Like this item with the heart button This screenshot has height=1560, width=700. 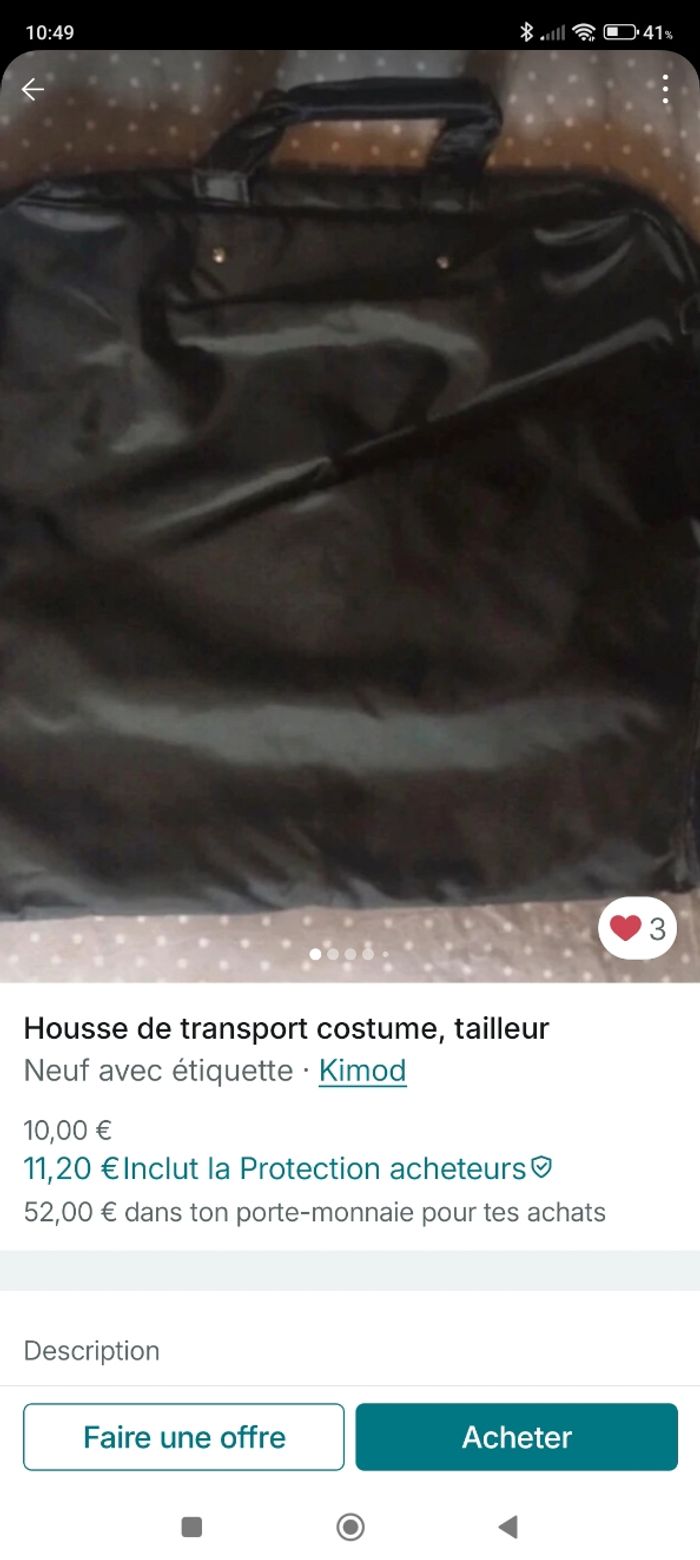pos(637,928)
